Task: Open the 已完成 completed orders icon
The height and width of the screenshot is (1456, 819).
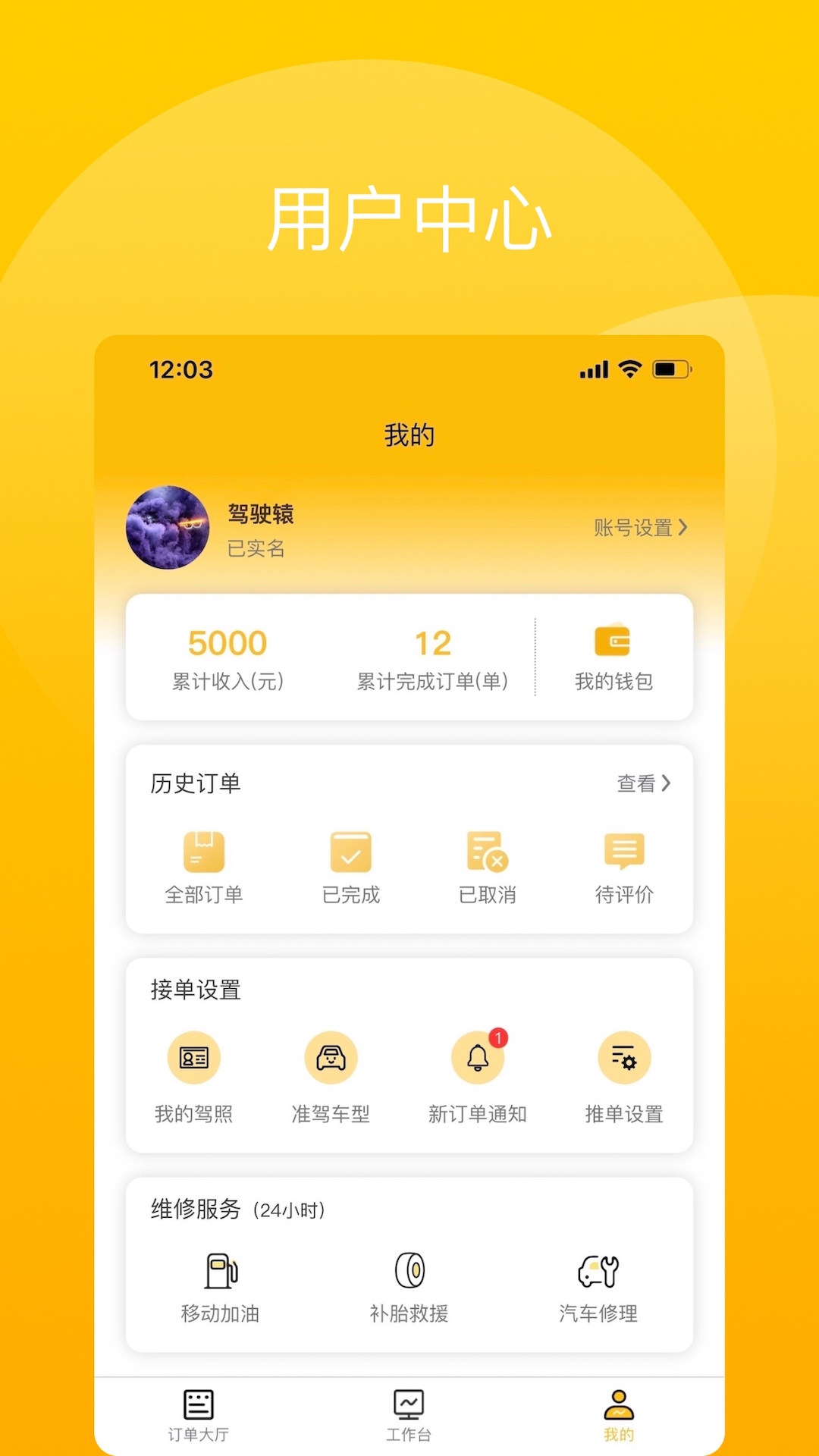Action: (350, 853)
